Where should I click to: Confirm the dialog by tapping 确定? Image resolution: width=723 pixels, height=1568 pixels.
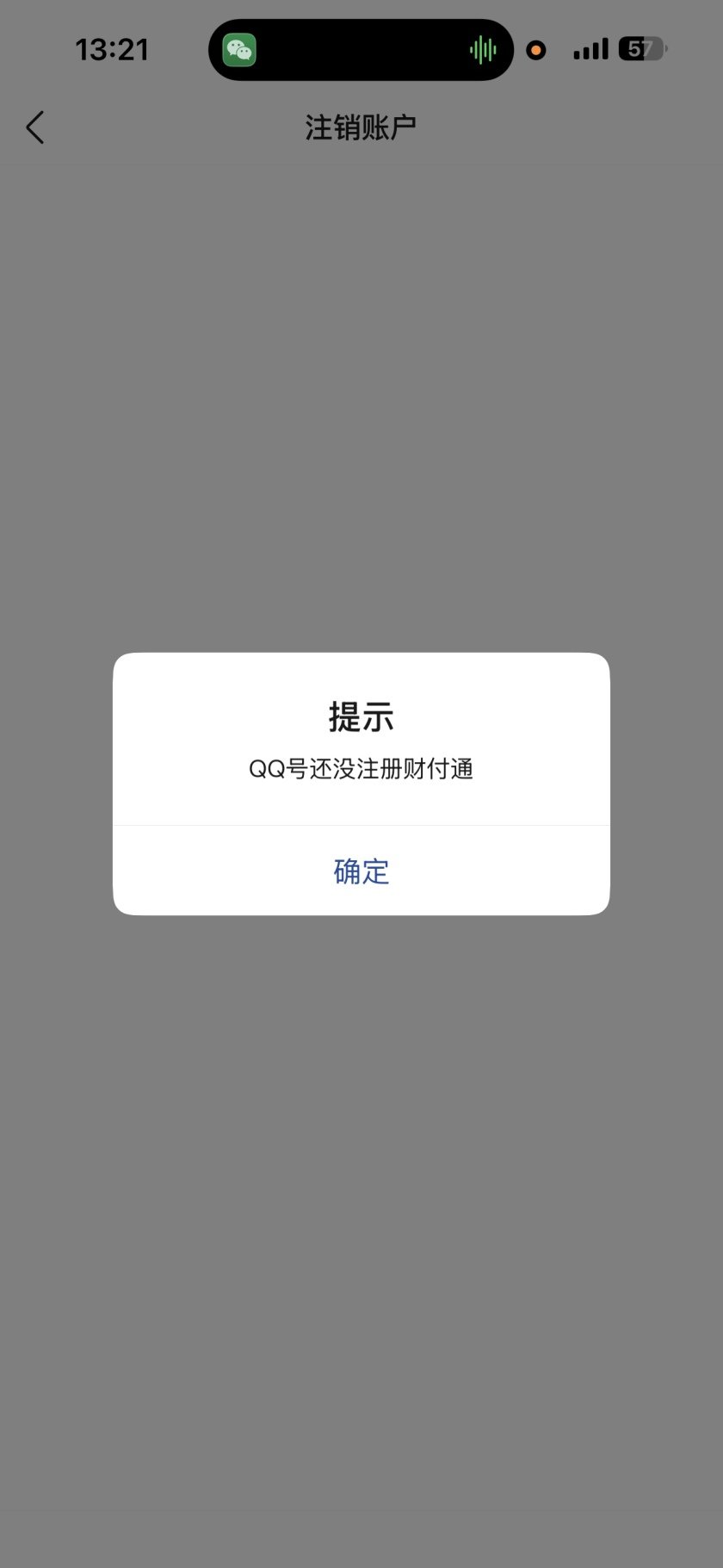click(361, 871)
